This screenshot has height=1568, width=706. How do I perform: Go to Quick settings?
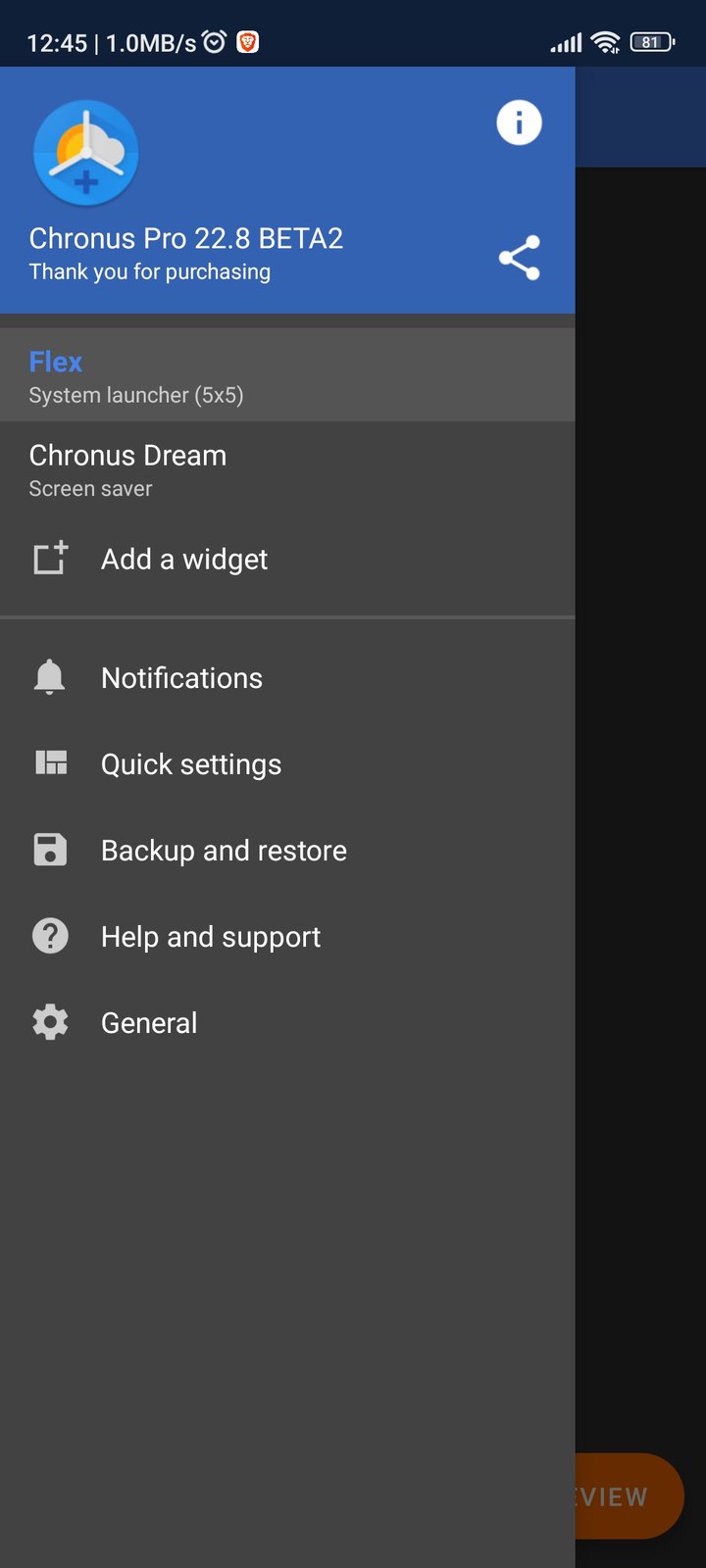(287, 764)
